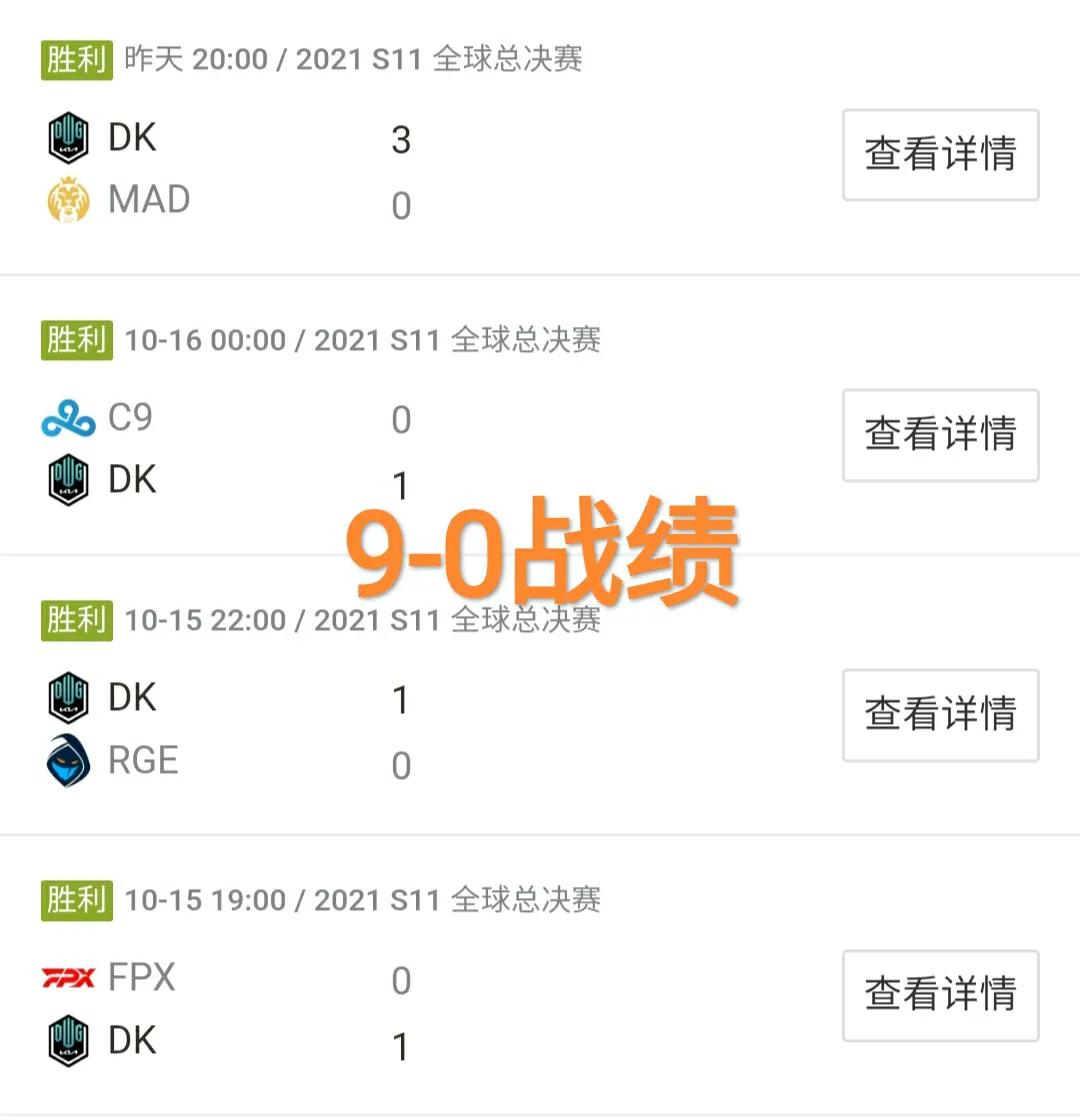
Task: Select the DK logo beside C9
Action: coord(68,480)
